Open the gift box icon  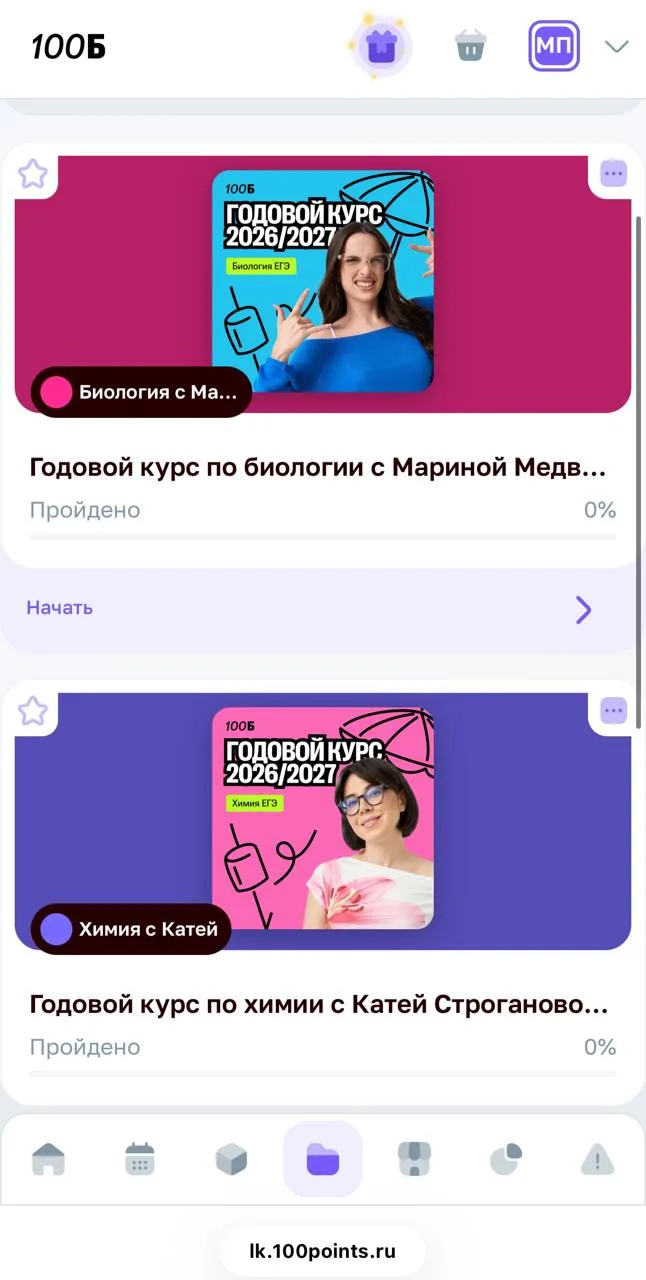381,46
